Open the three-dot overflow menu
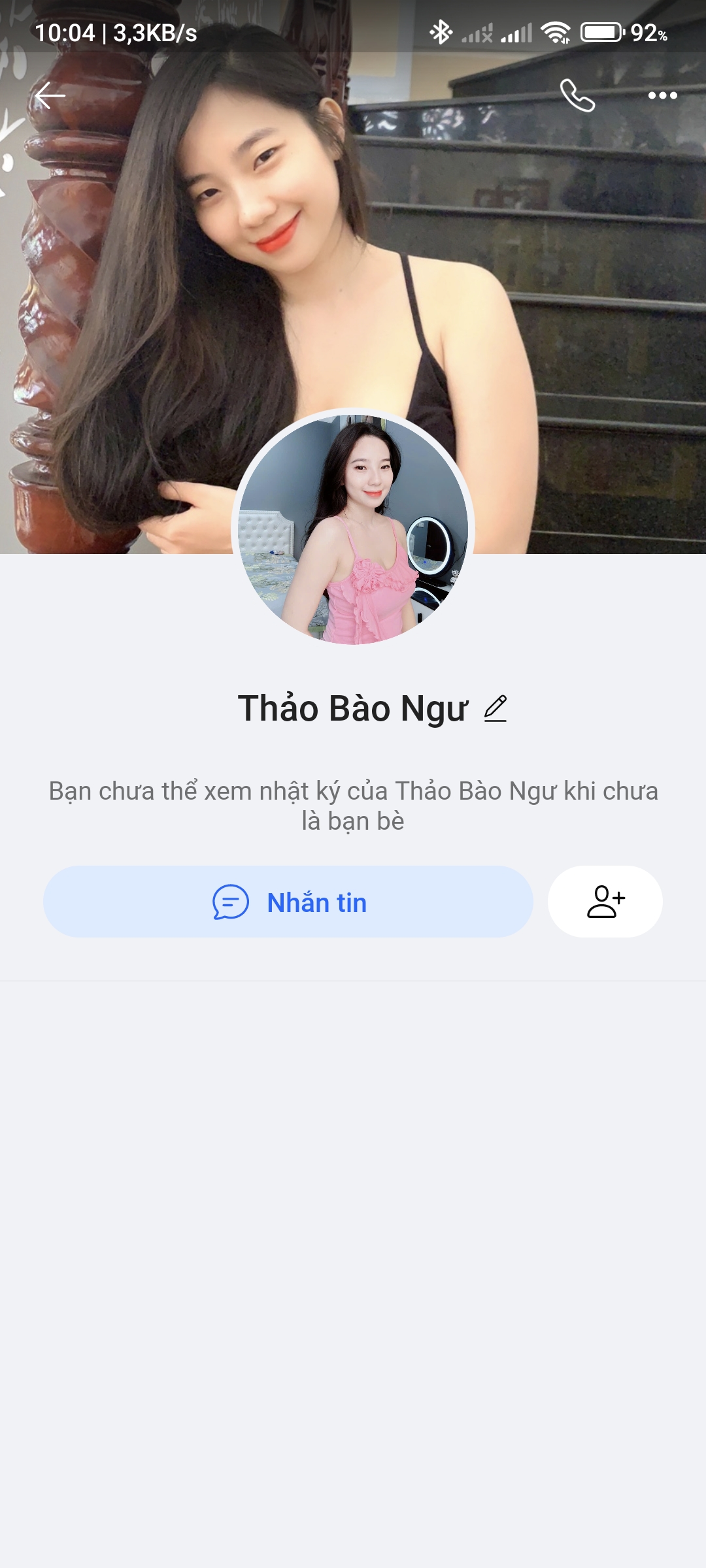 click(662, 96)
